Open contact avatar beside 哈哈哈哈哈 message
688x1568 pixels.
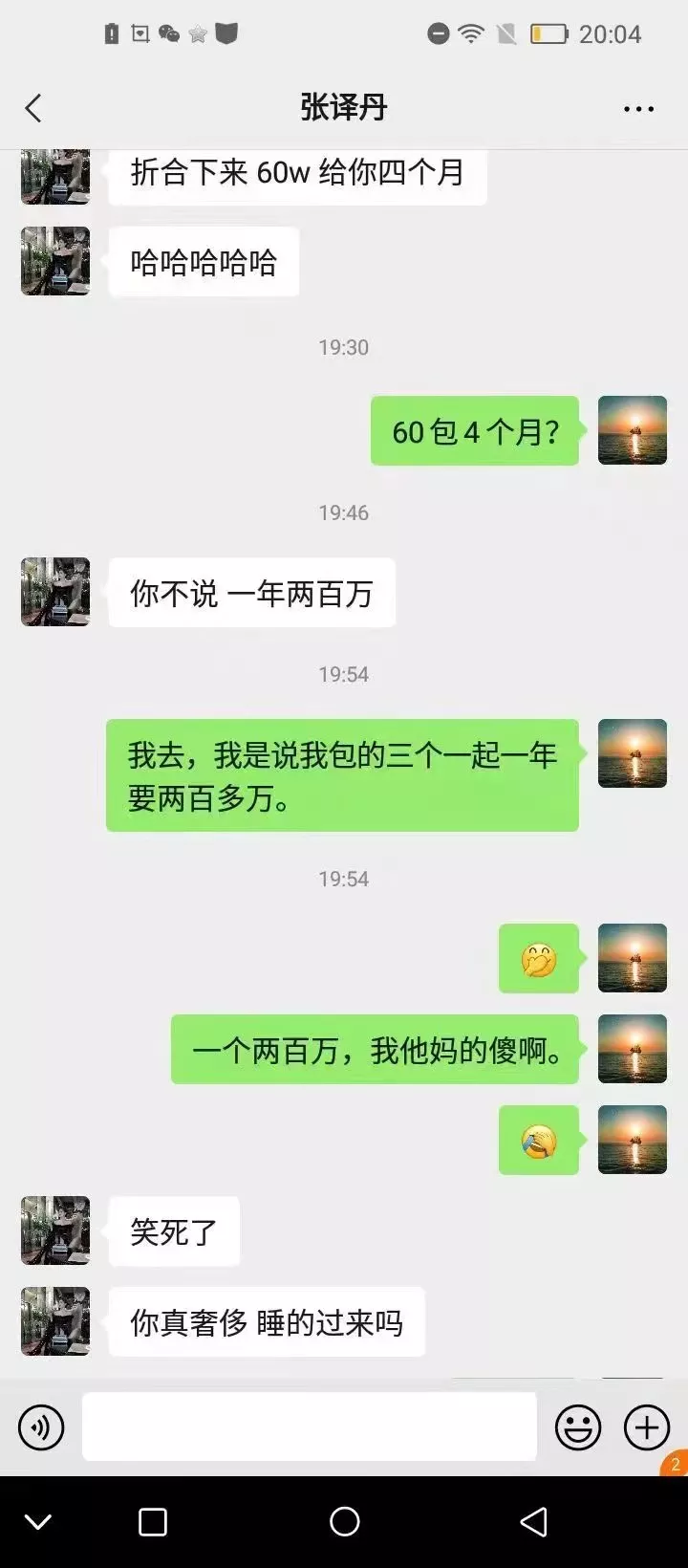click(55, 261)
